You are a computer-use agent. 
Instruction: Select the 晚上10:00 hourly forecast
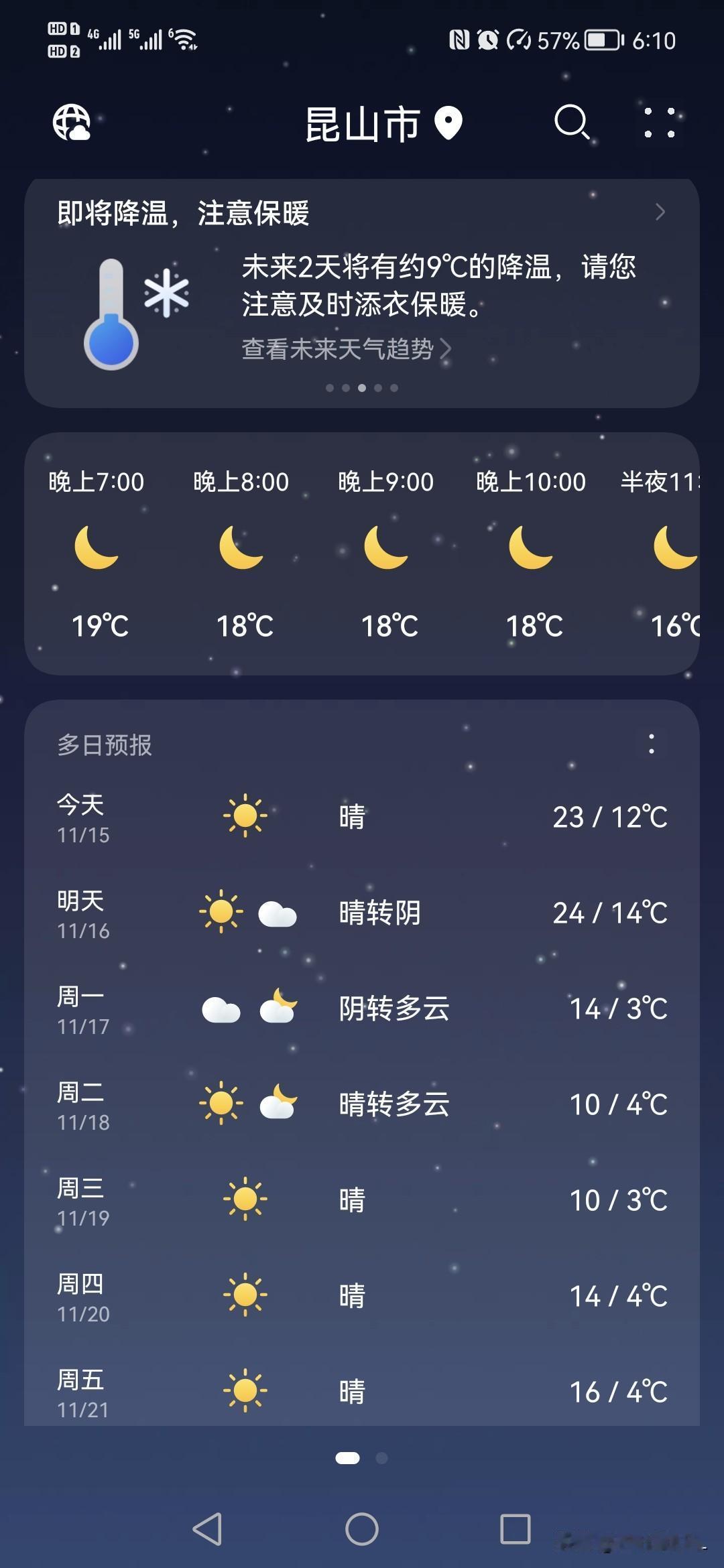pos(530,551)
